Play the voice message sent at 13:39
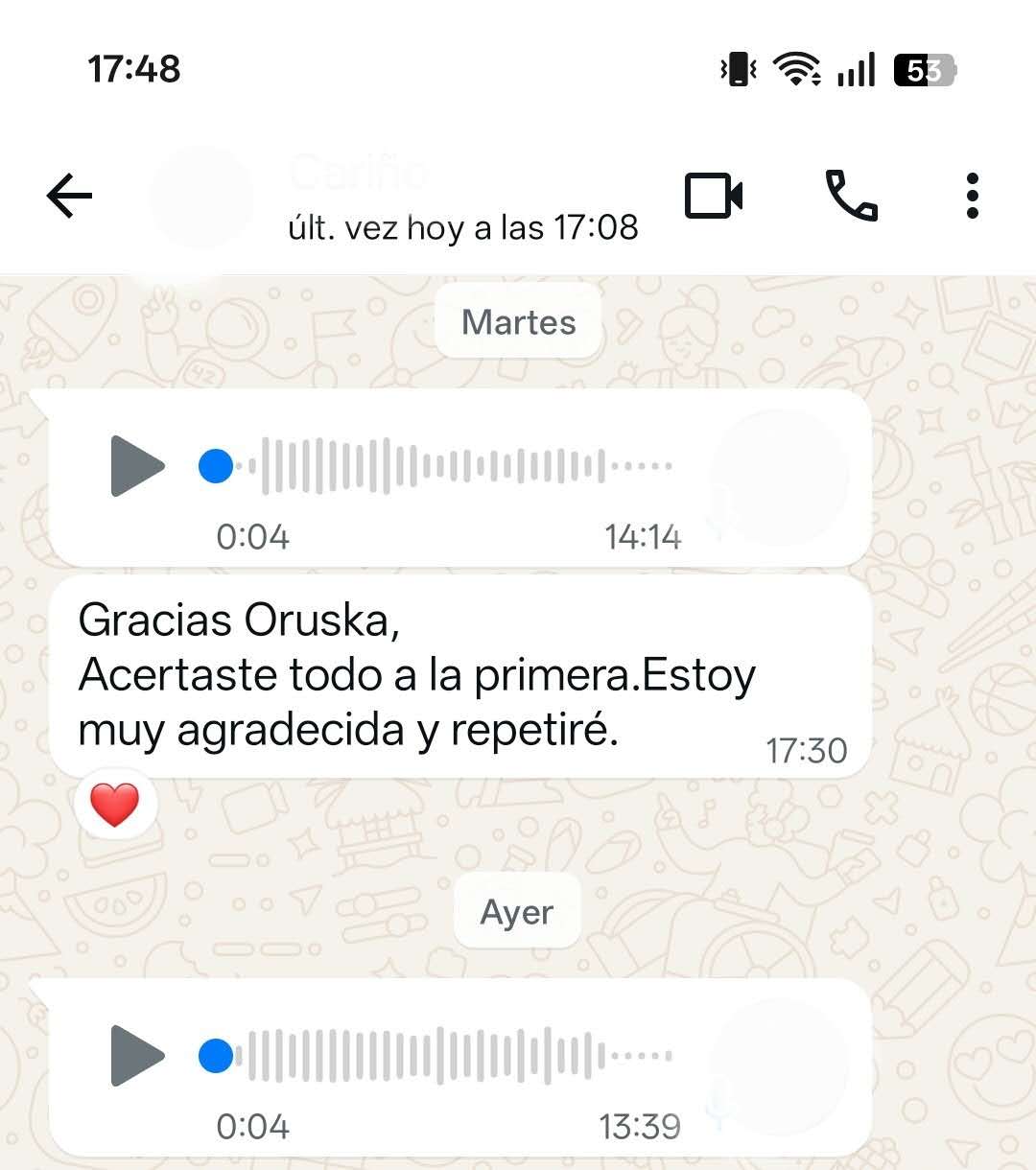 (137, 1056)
